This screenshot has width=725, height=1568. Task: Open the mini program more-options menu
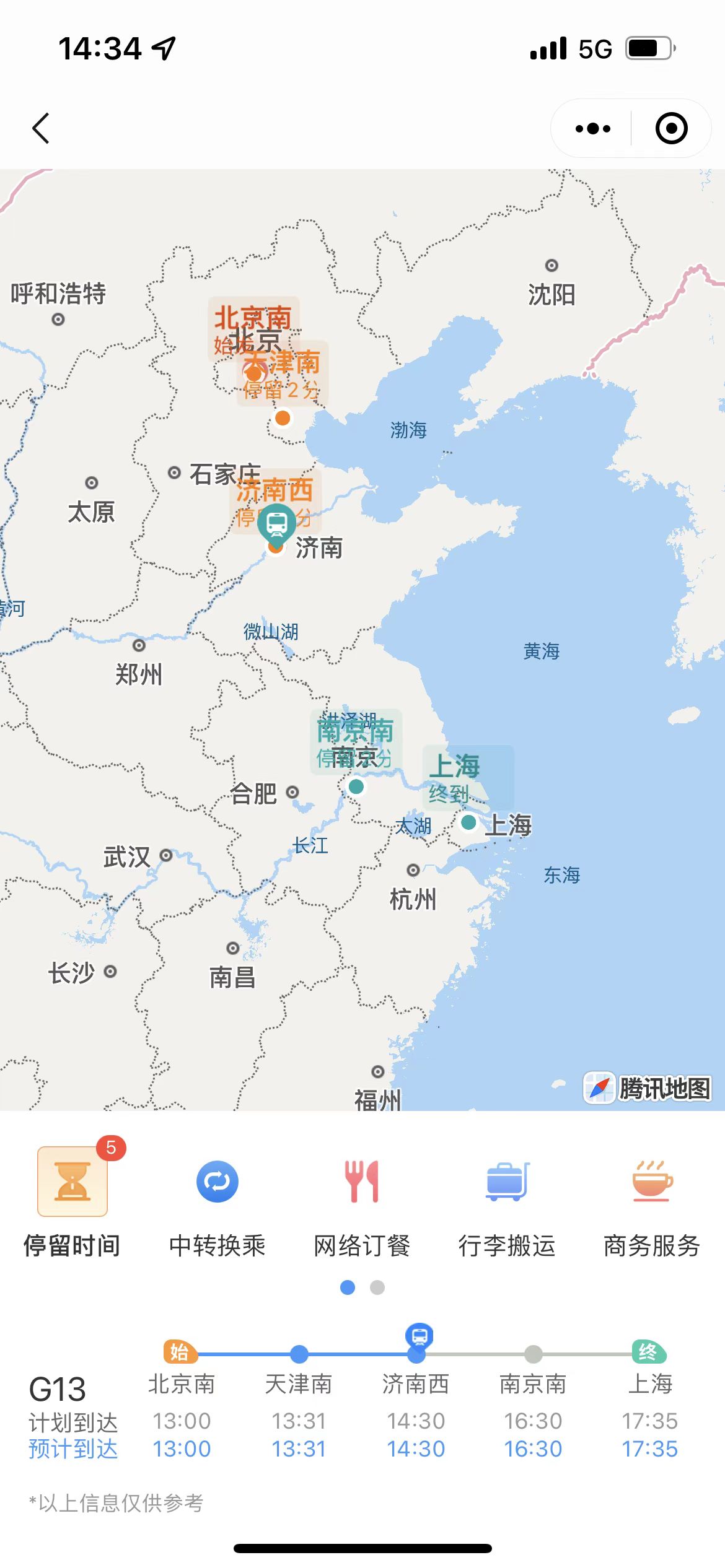click(x=592, y=129)
